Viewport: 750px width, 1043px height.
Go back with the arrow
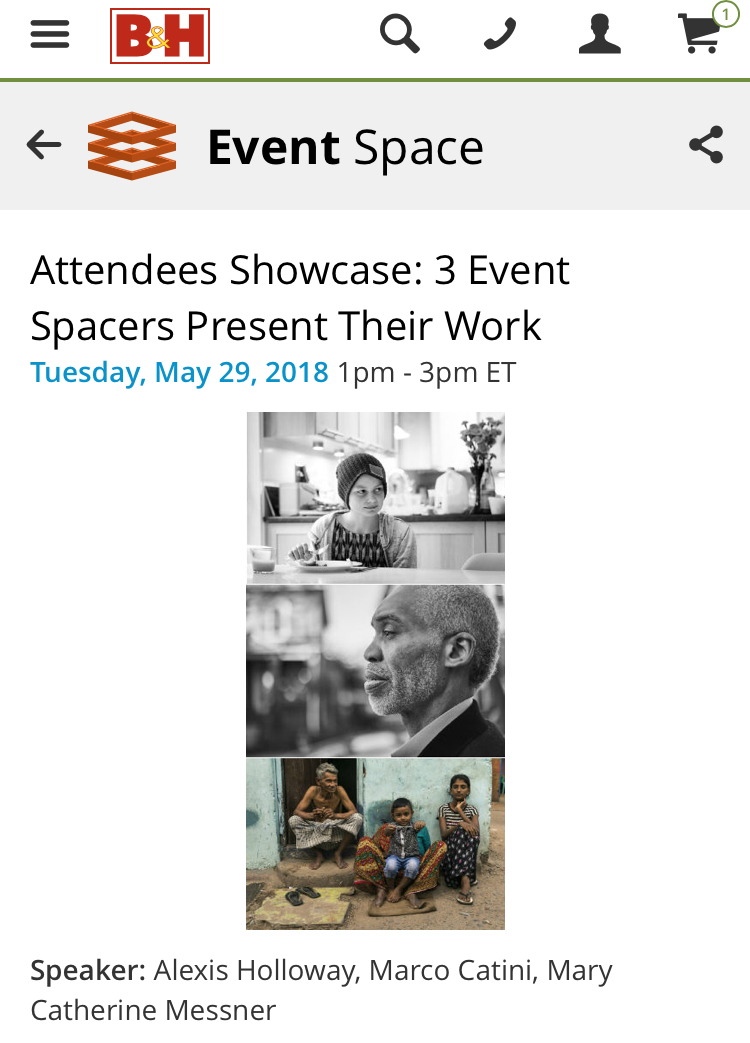[x=44, y=146]
